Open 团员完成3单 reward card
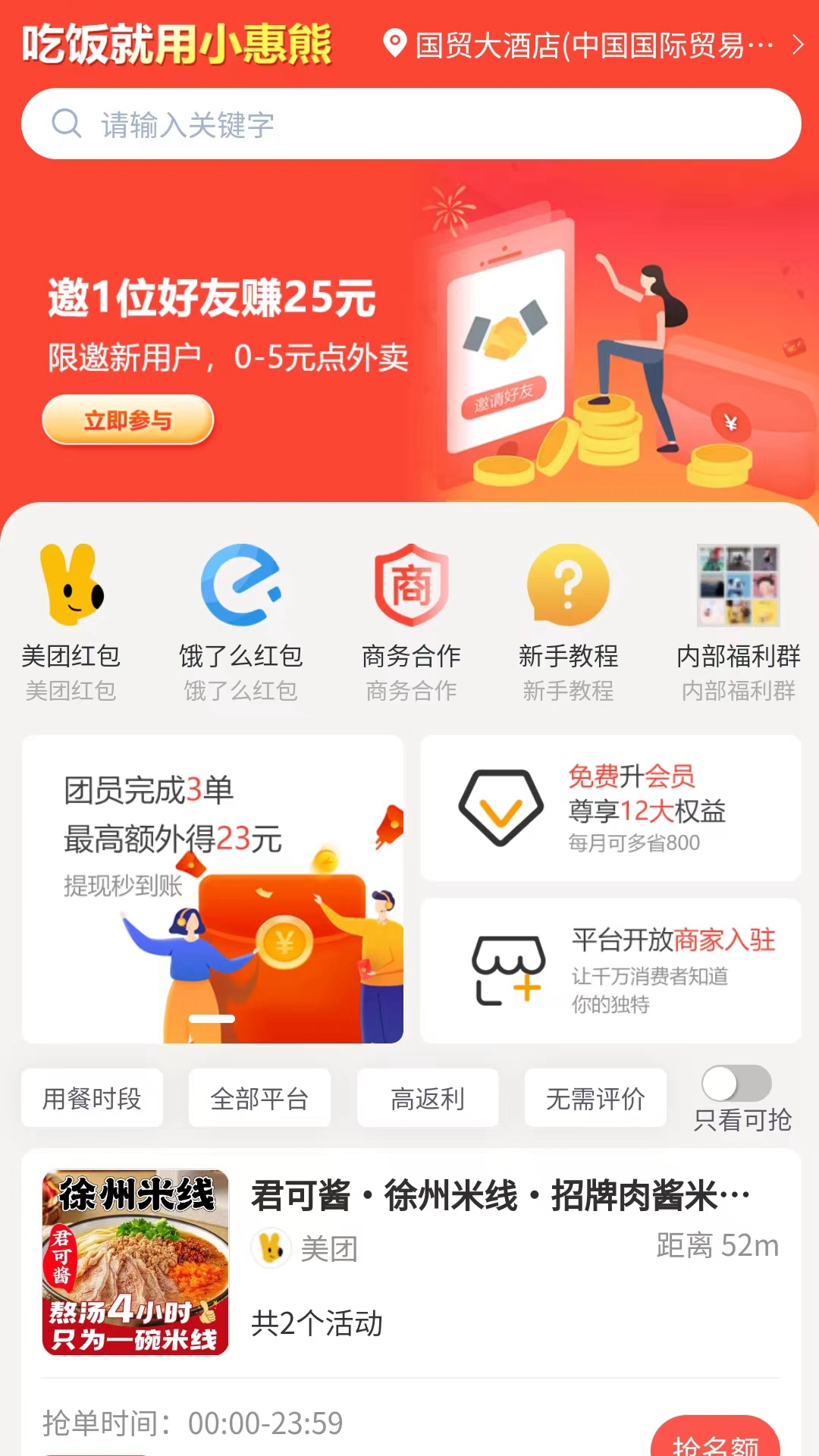This screenshot has height=1456, width=819. [x=212, y=888]
